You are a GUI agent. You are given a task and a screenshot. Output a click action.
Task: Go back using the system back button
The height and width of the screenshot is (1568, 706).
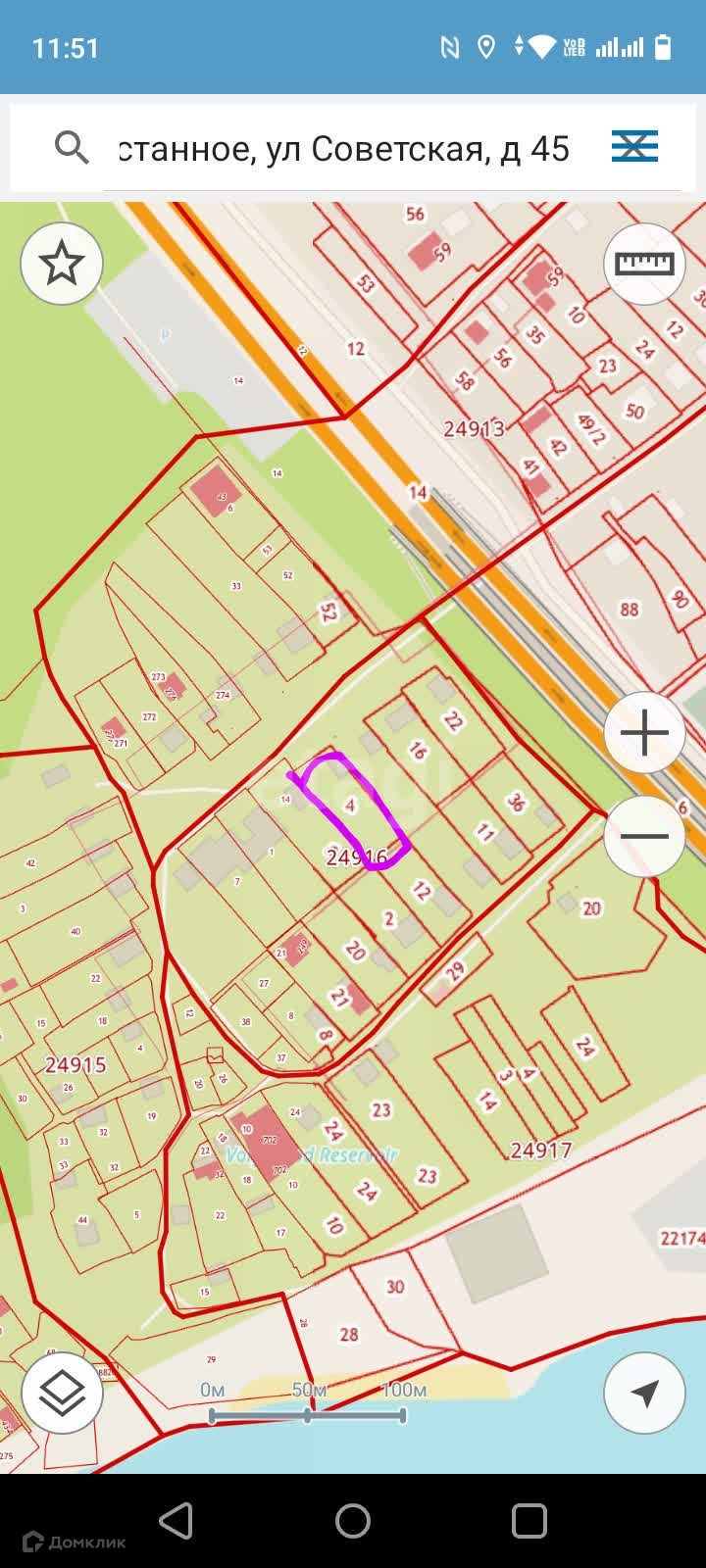176,1521
